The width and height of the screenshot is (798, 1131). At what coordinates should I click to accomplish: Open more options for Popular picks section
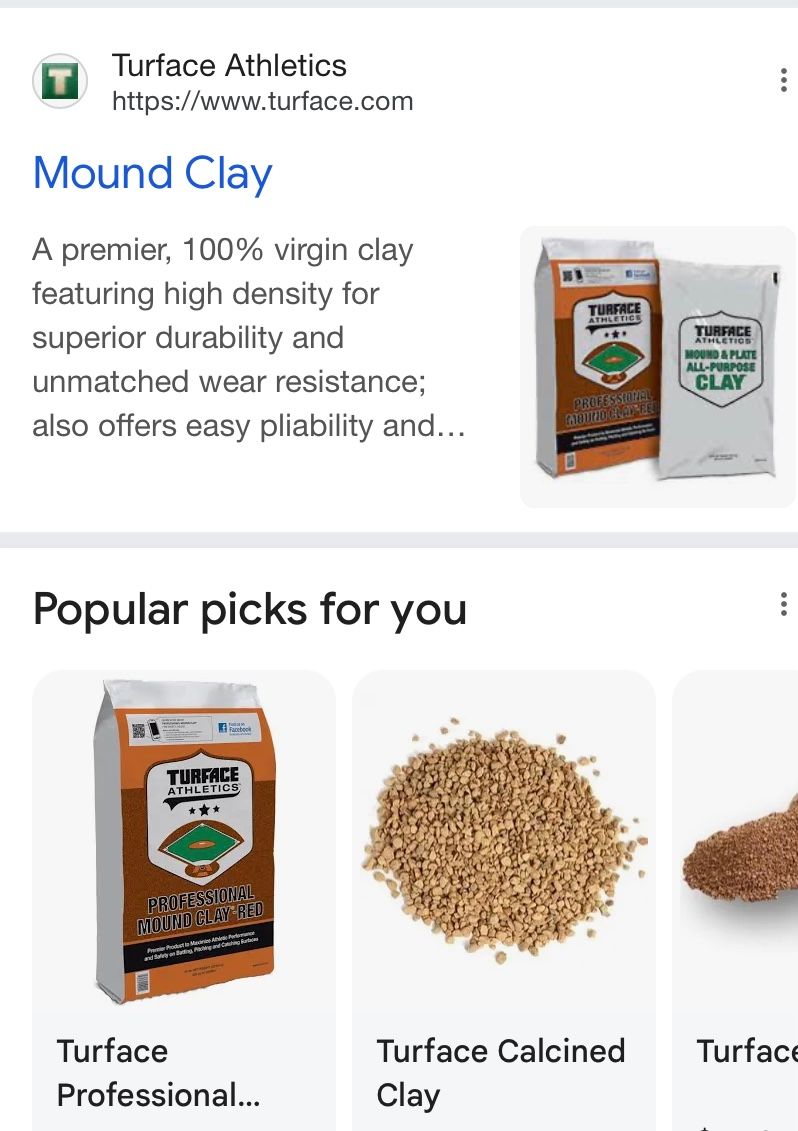pyautogui.click(x=783, y=604)
